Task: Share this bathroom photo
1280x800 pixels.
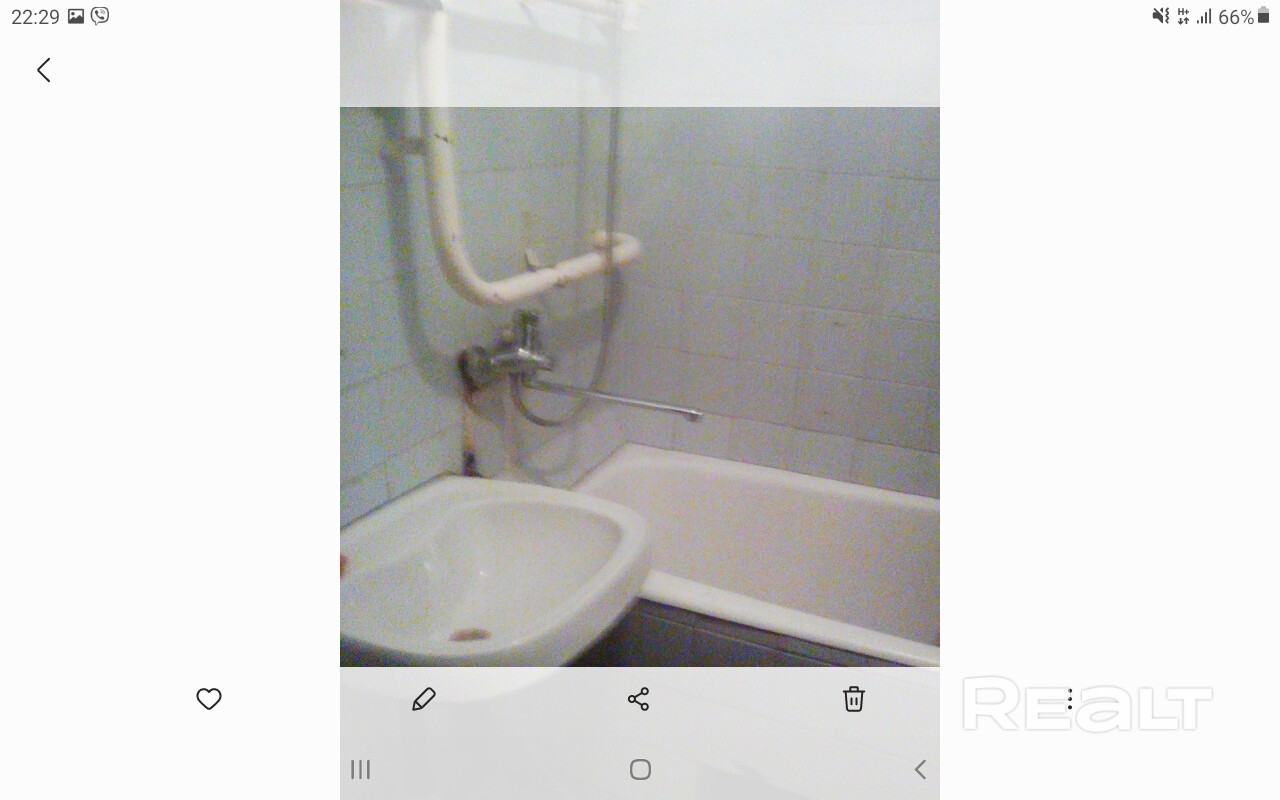Action: (639, 699)
